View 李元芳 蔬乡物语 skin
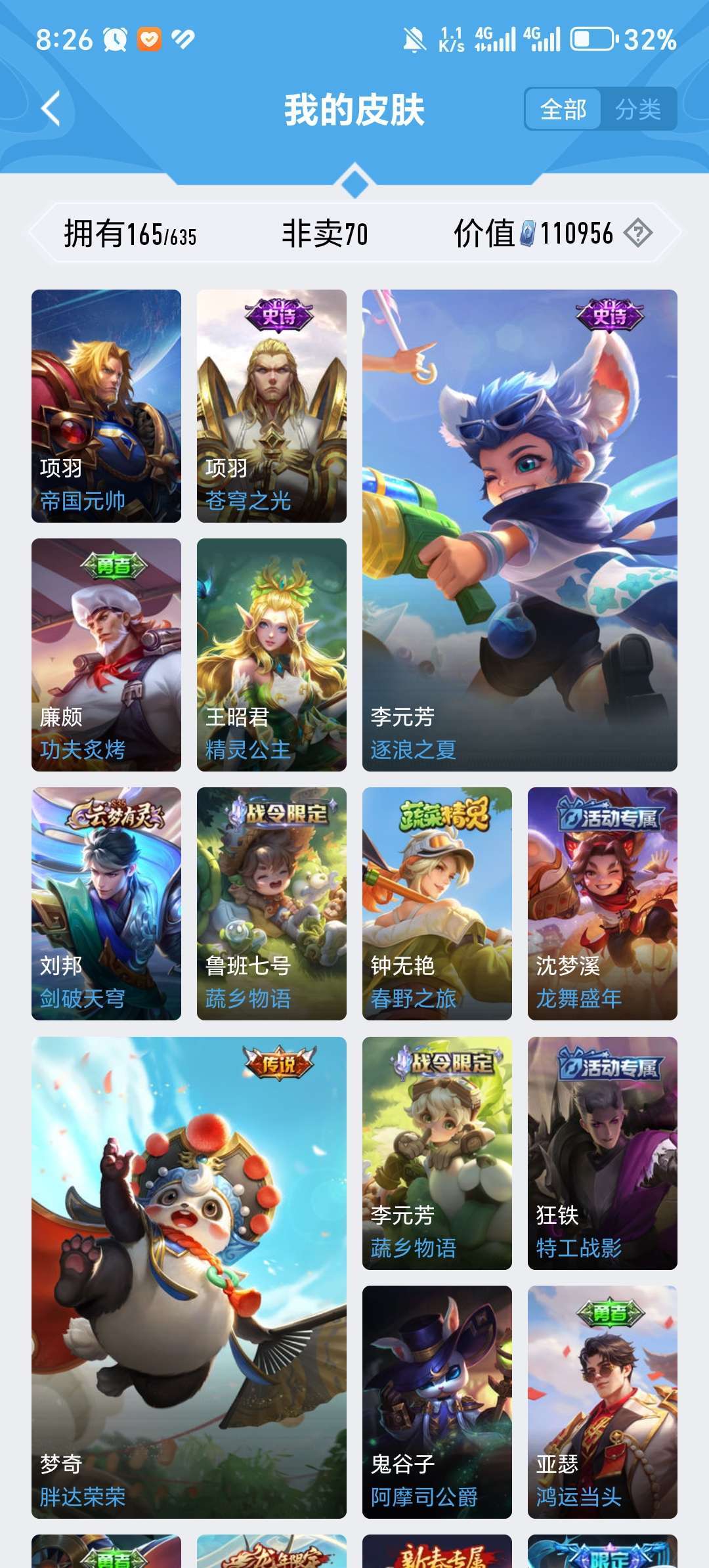This screenshot has width=709, height=1568. [437, 1153]
